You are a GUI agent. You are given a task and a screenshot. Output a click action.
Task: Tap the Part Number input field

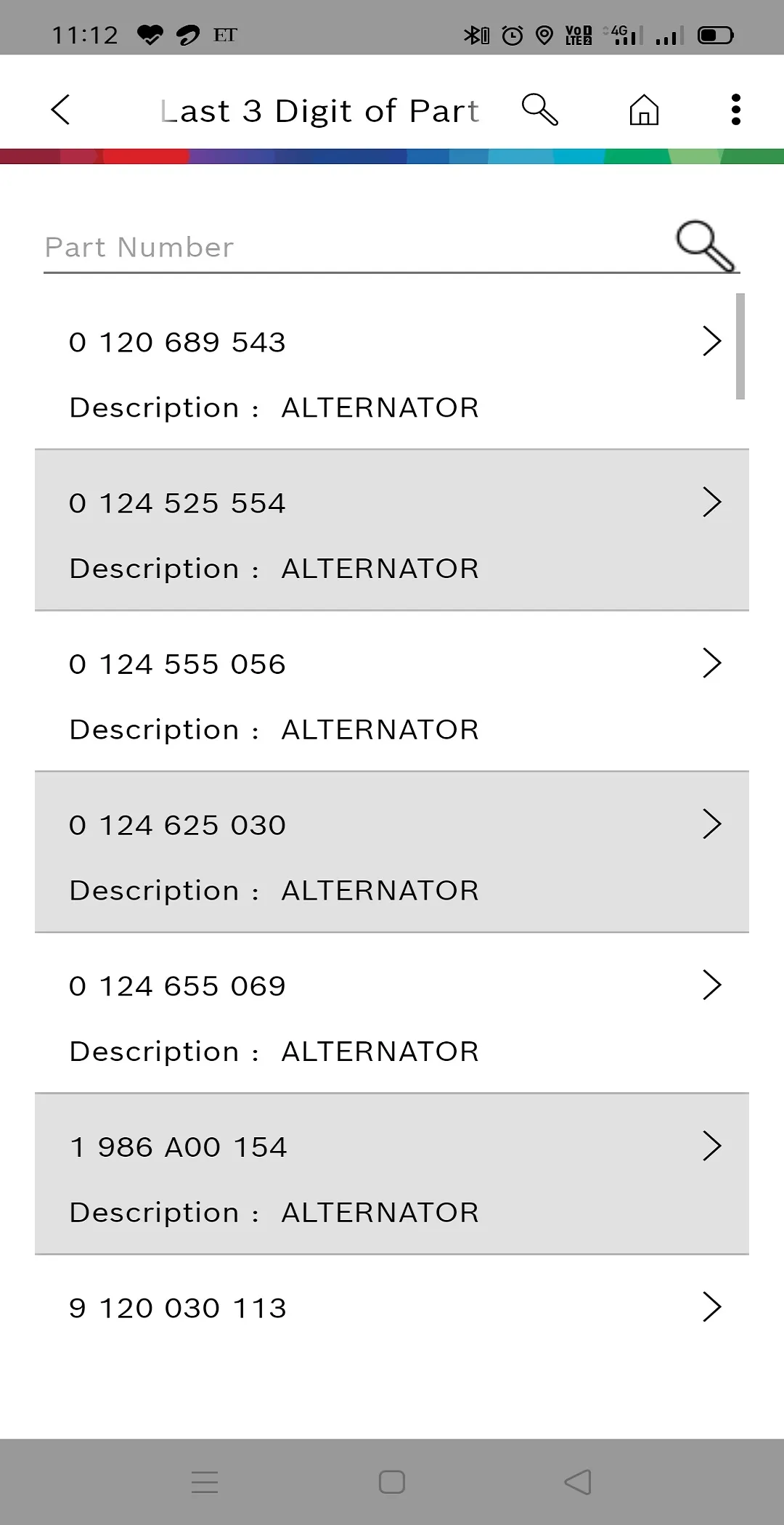(x=290, y=246)
